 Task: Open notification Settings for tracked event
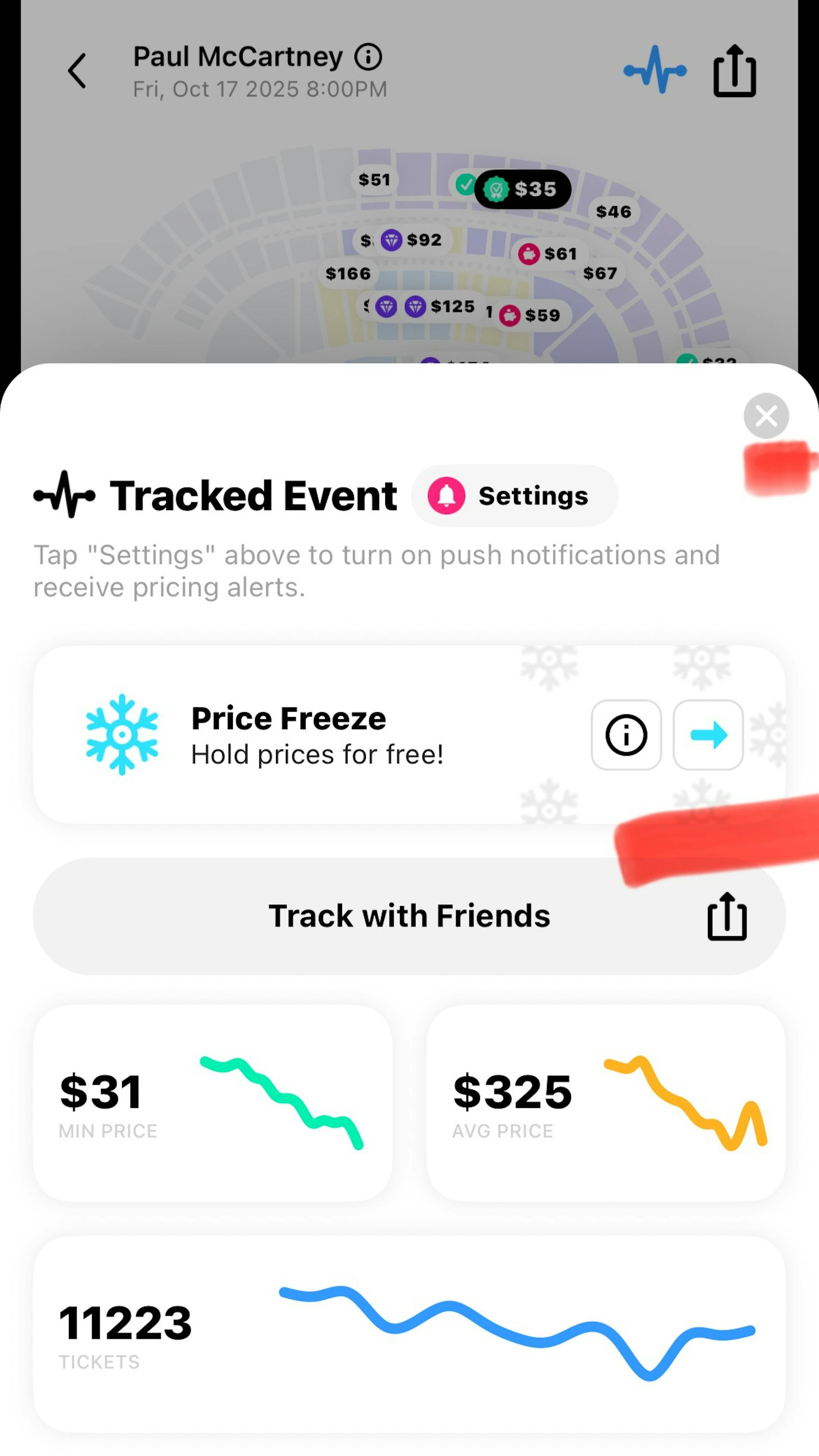[x=515, y=496]
